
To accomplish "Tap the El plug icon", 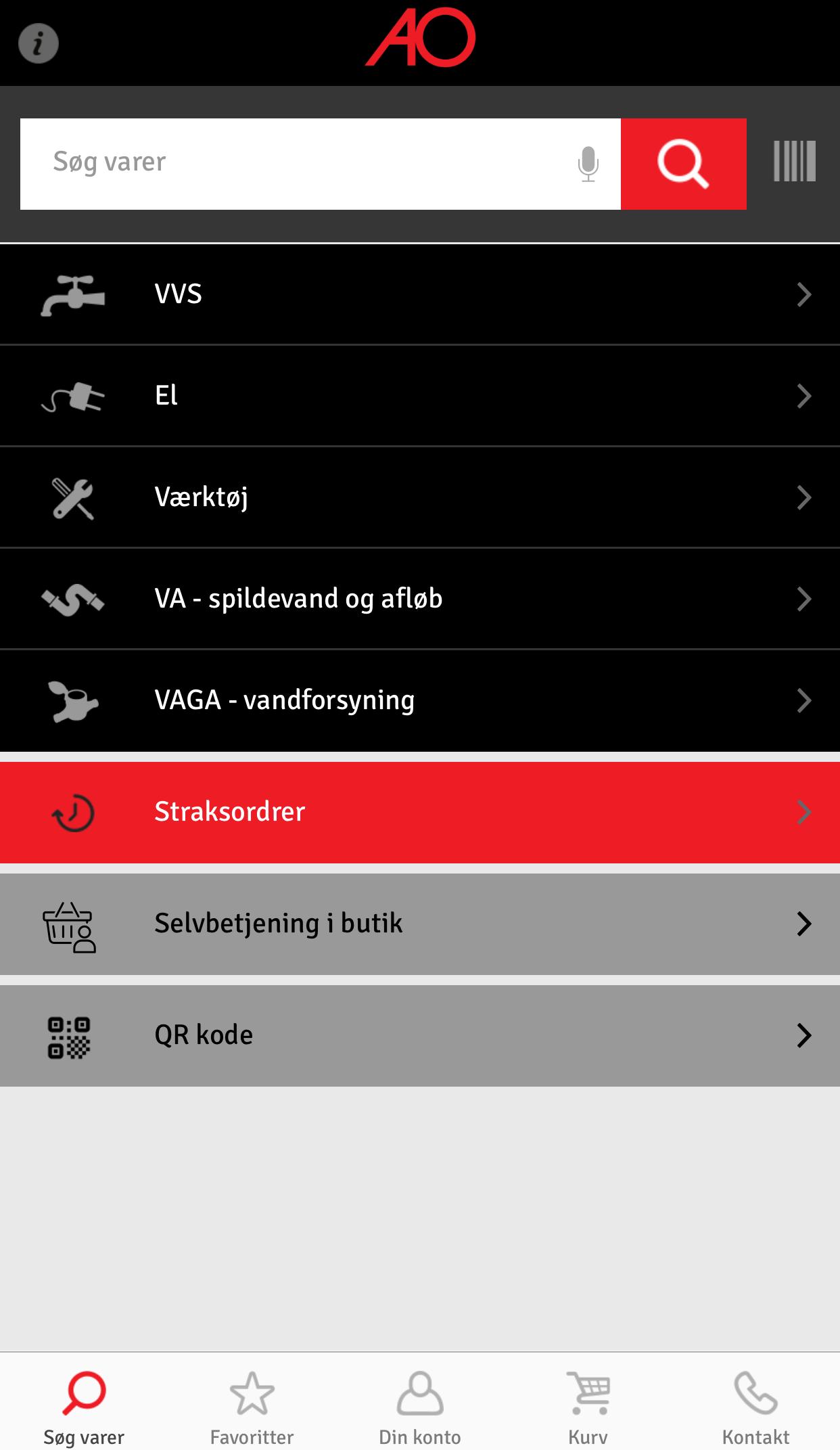I will click(71, 397).
